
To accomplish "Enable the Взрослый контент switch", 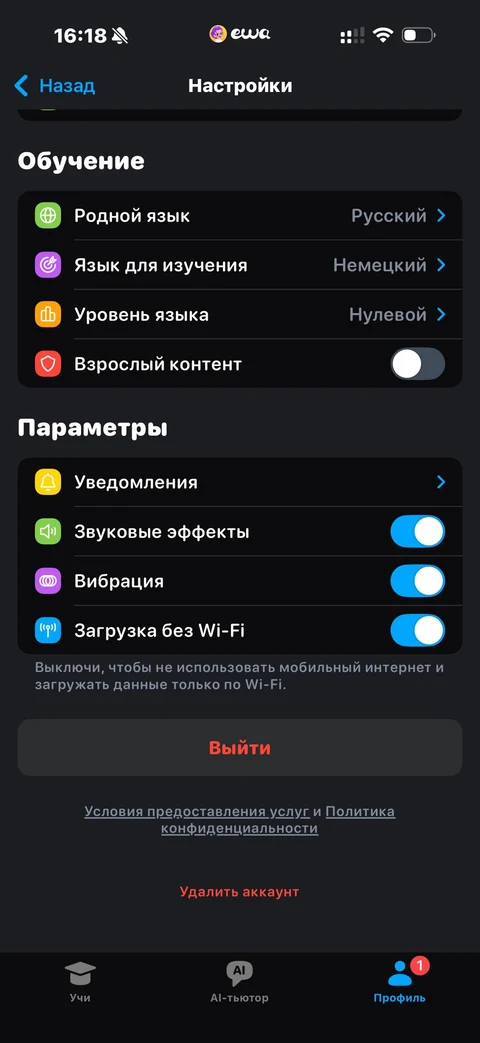I will [418, 364].
